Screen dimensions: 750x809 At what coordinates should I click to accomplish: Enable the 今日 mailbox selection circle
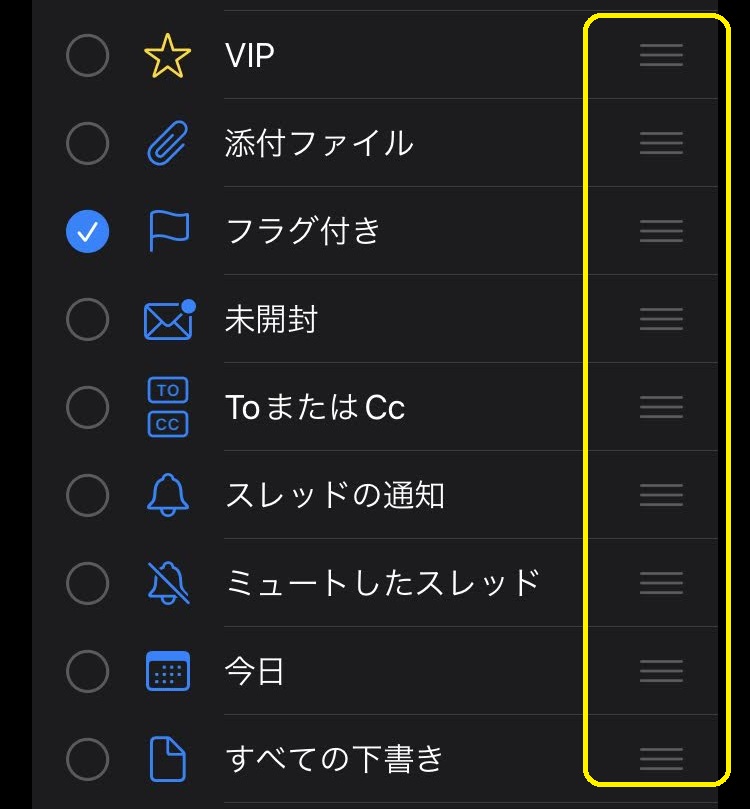(x=87, y=671)
